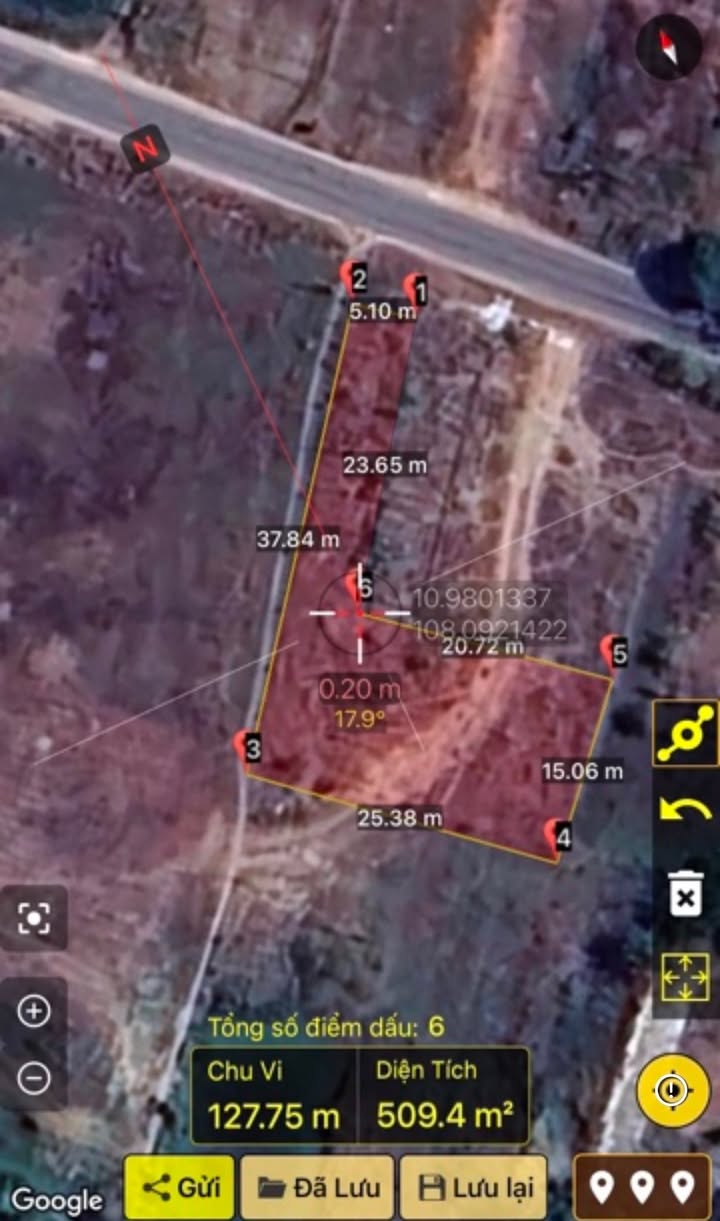Image resolution: width=720 pixels, height=1221 pixels.
Task: Fit the shape to screen with expand icon
Action: (685, 977)
